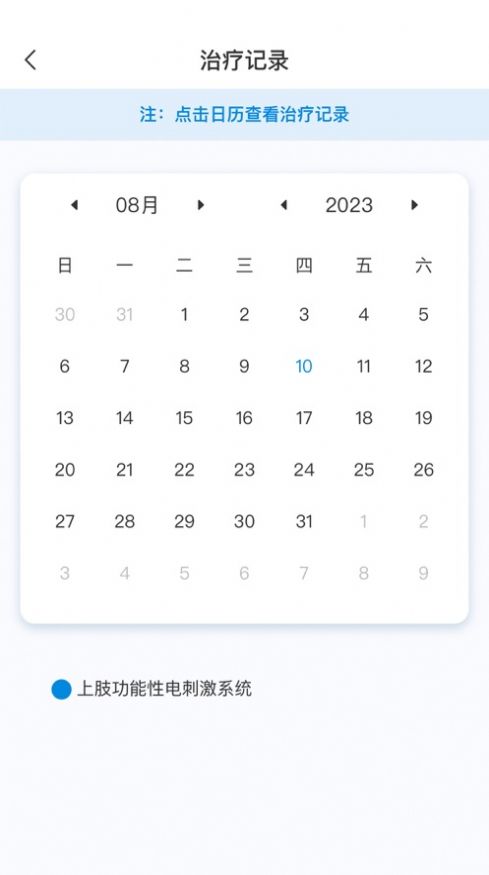The width and height of the screenshot is (489, 875).
Task: Choose date 28 in the calendar
Action: coord(124,521)
